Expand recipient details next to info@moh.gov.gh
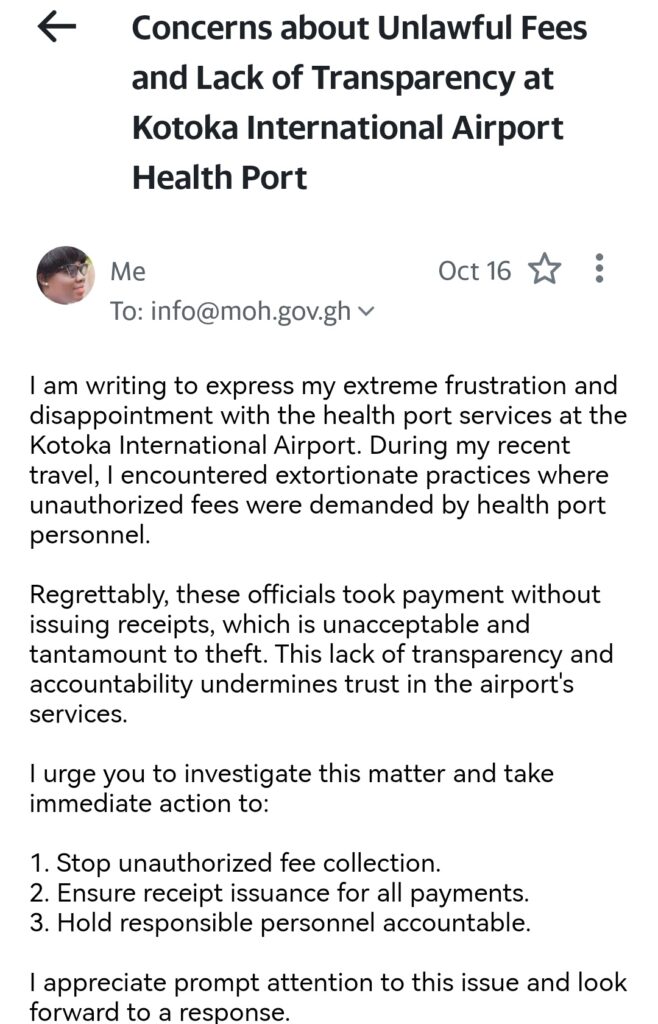658x1024 pixels. click(365, 312)
